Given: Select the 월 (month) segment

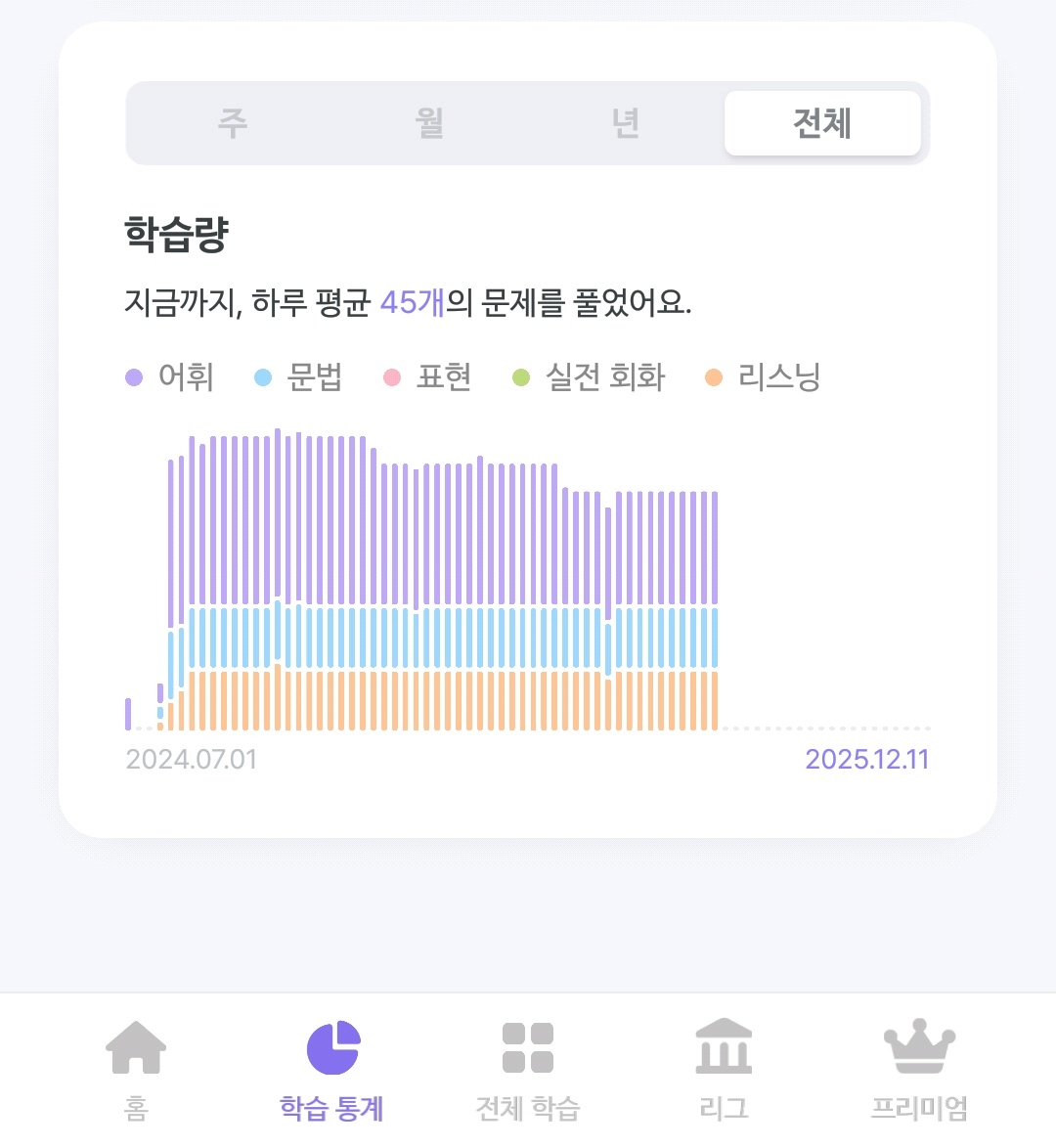Looking at the screenshot, I should [x=429, y=123].
